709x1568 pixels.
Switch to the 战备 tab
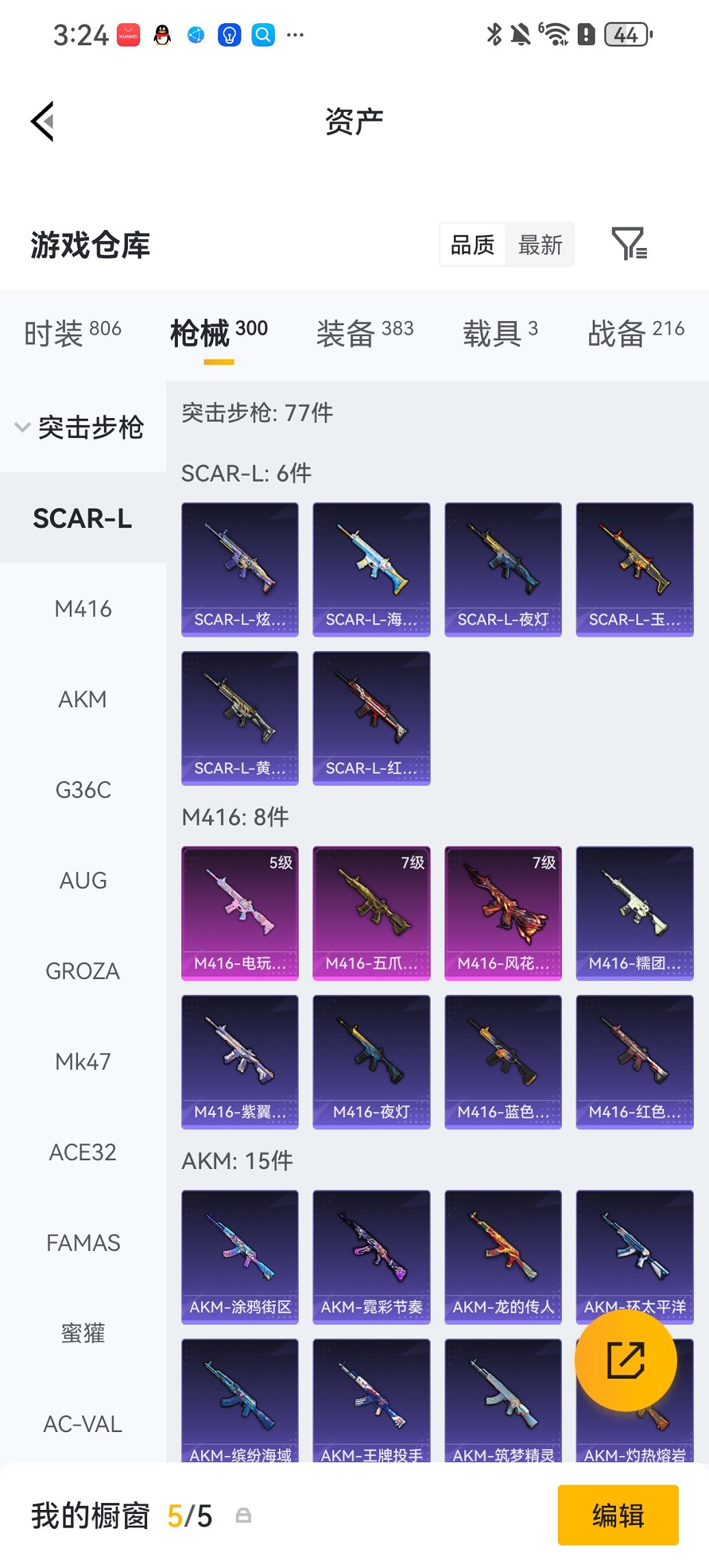click(x=635, y=333)
